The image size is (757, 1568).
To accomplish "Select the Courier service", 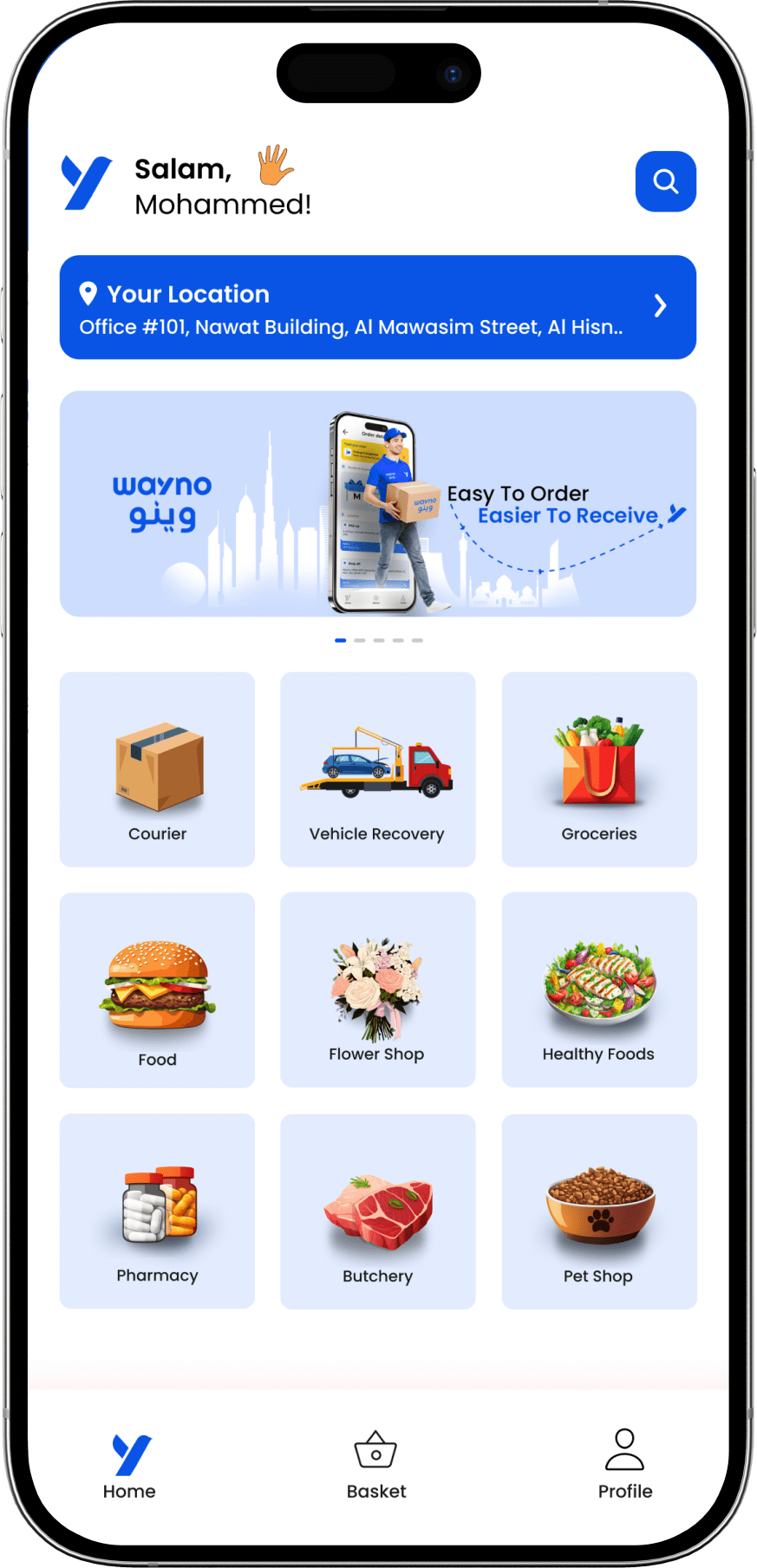I will pos(157,769).
